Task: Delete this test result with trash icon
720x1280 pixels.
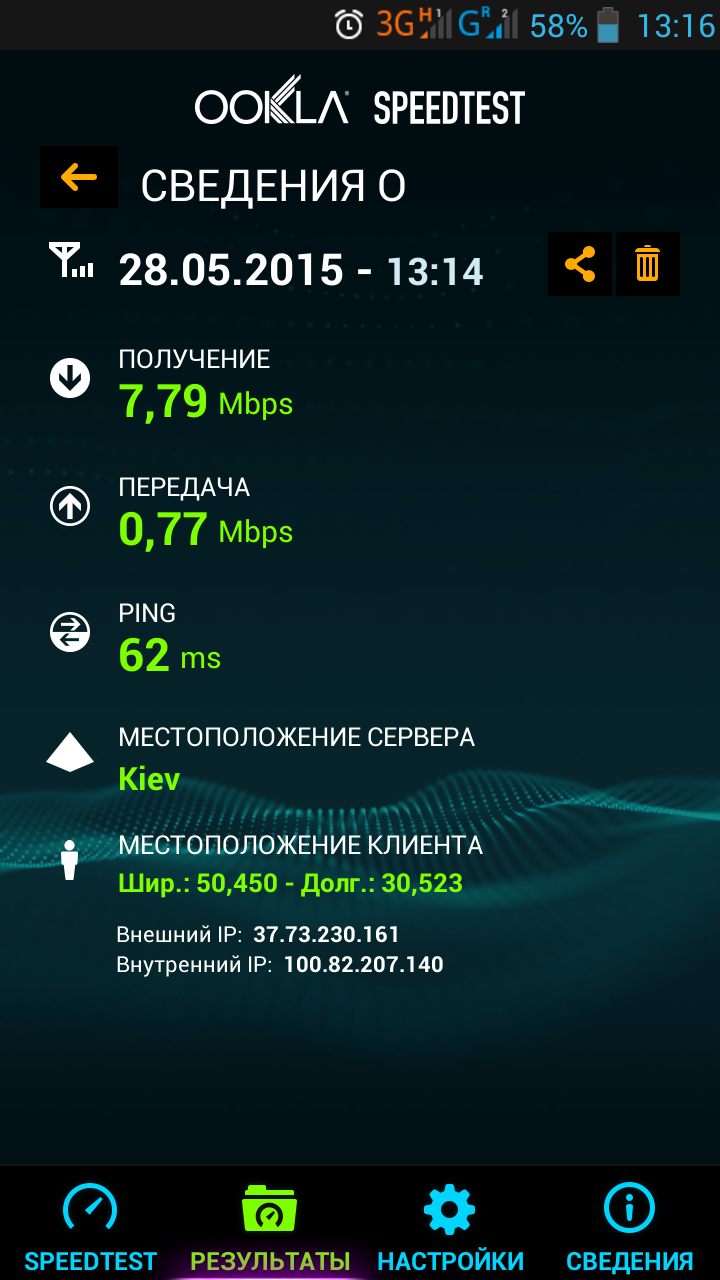Action: tap(648, 264)
